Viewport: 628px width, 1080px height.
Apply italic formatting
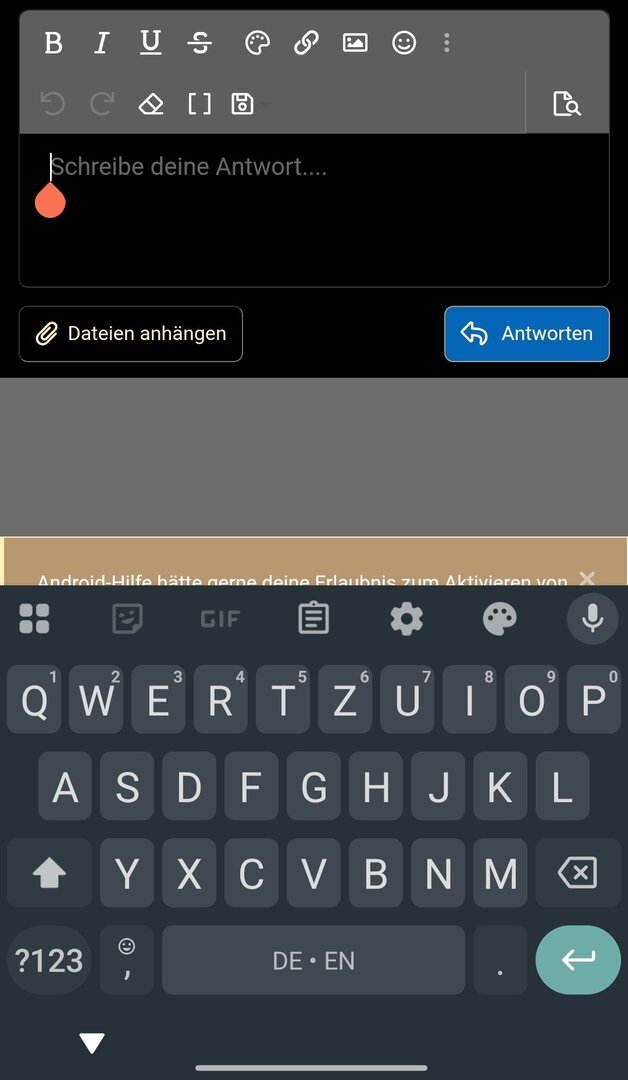point(101,43)
